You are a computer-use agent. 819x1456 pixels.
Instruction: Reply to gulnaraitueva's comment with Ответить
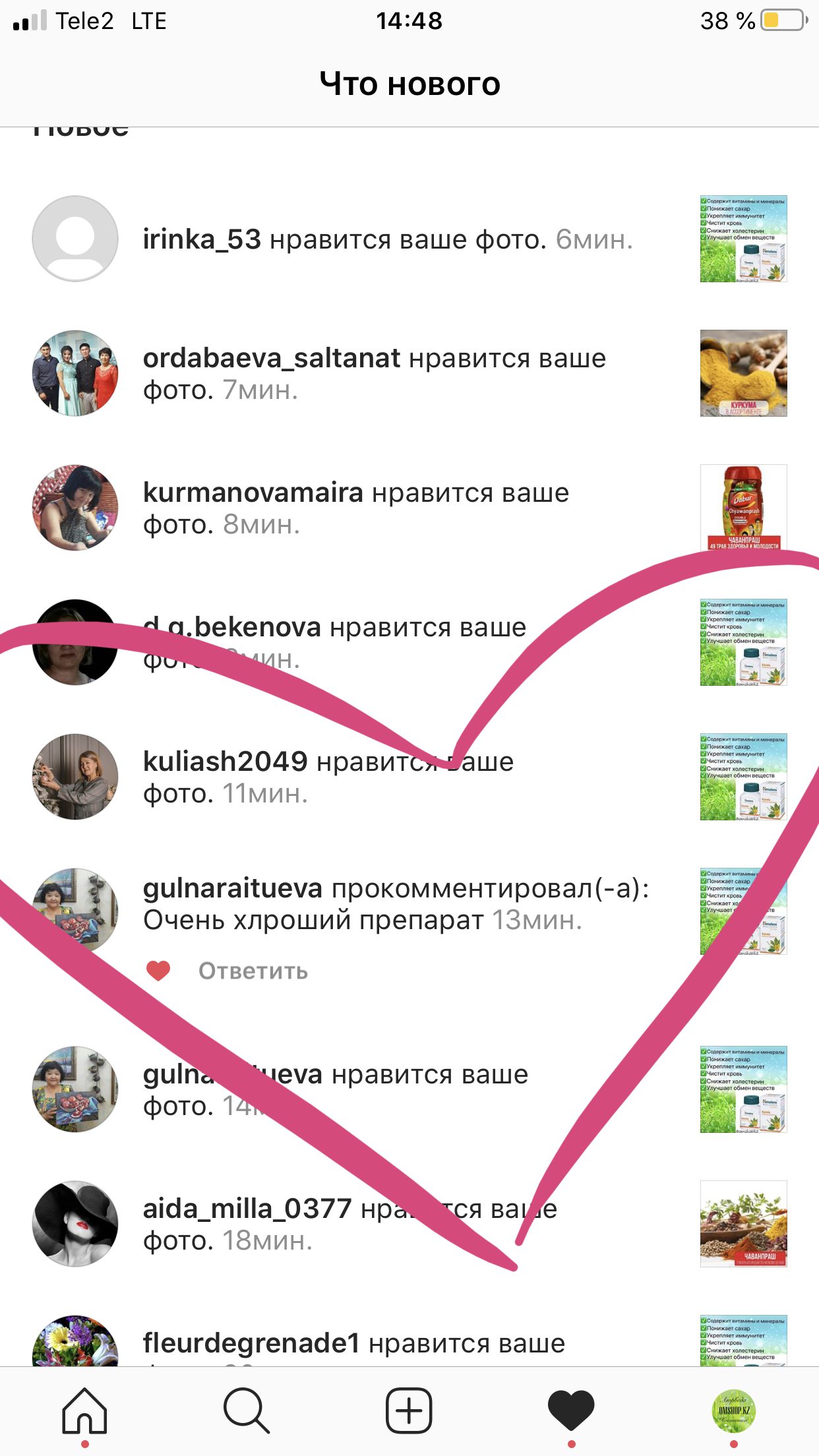[253, 971]
